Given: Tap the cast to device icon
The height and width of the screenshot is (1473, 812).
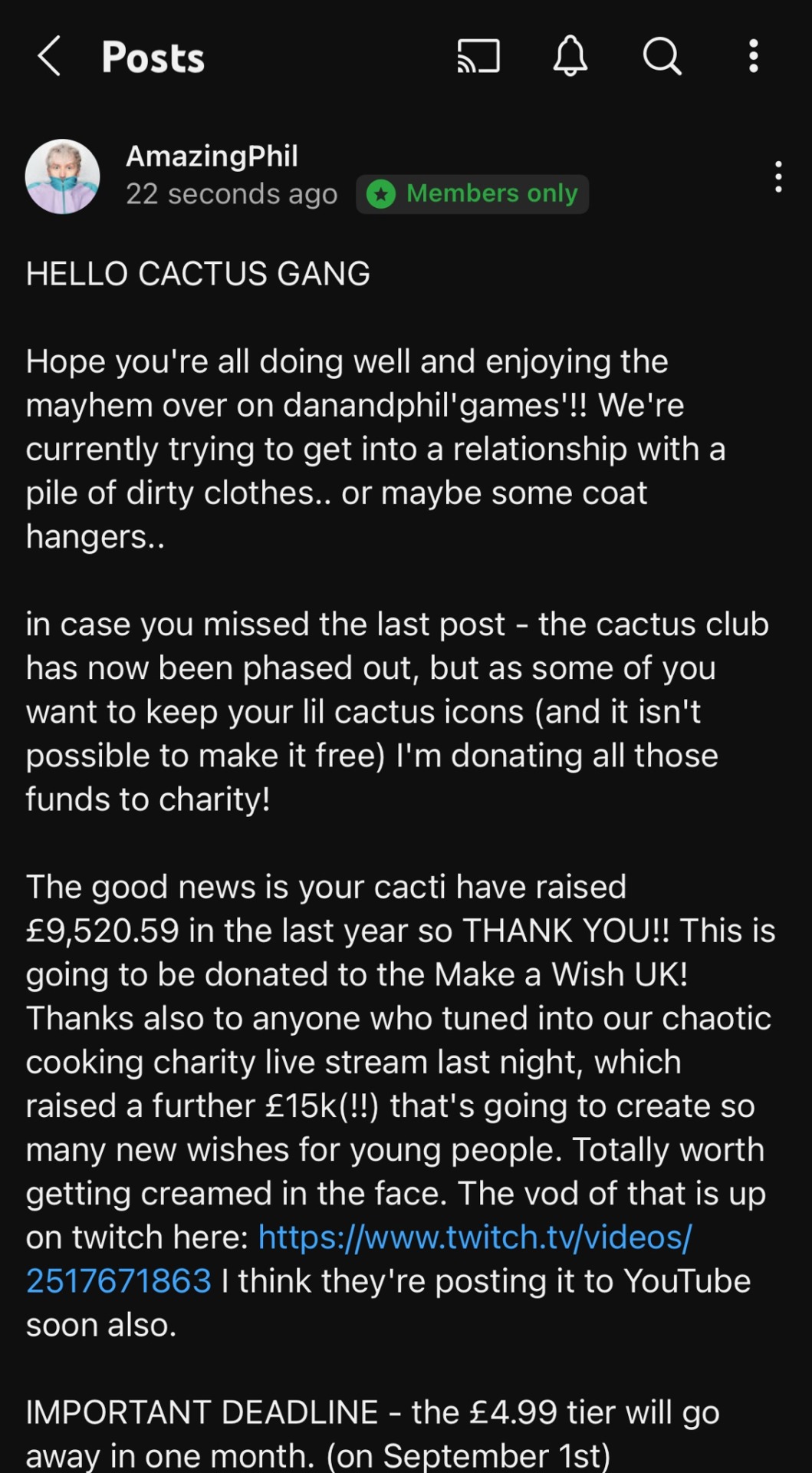Looking at the screenshot, I should [x=478, y=57].
